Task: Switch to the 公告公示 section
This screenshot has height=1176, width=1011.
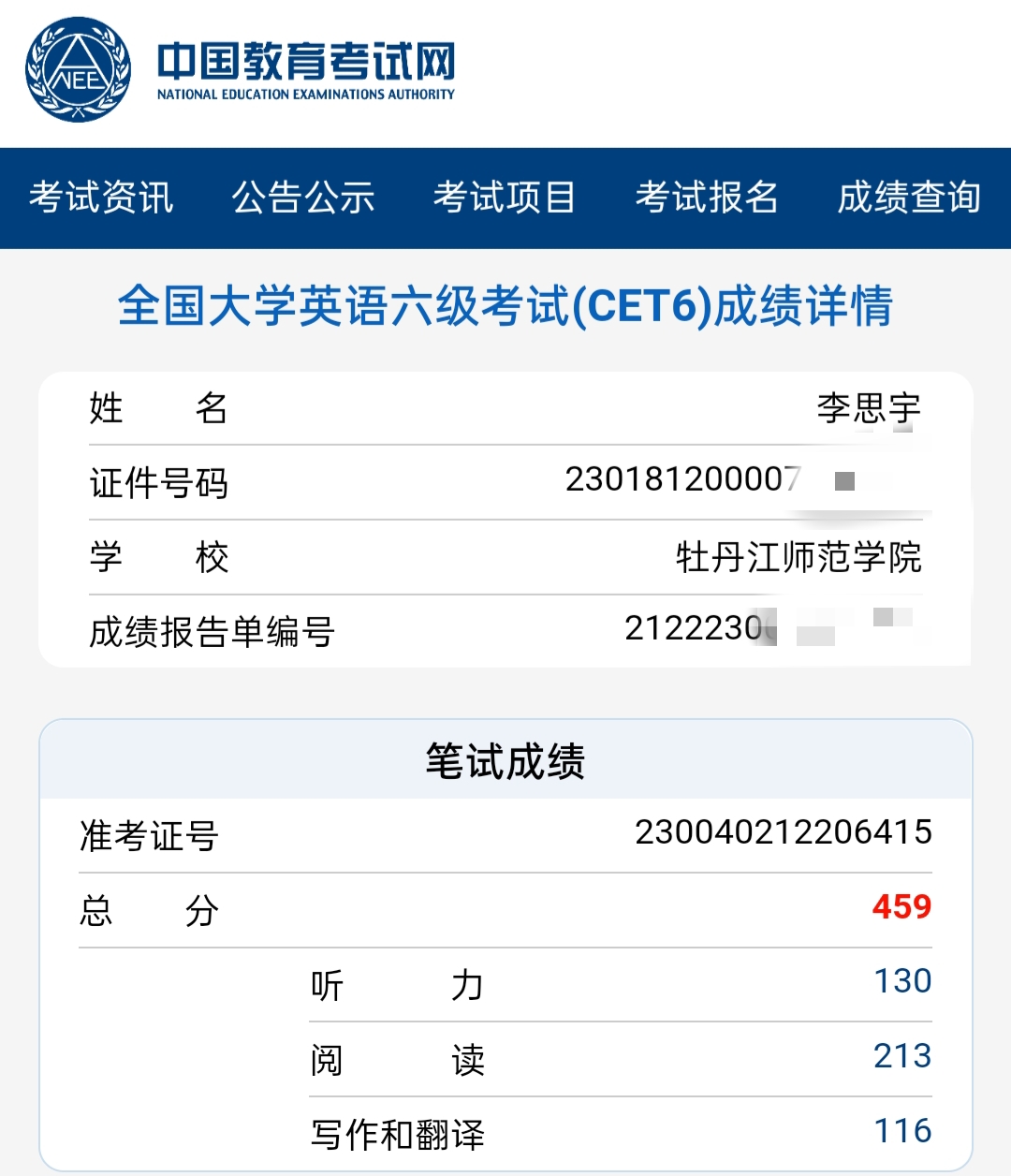Action: [x=303, y=198]
